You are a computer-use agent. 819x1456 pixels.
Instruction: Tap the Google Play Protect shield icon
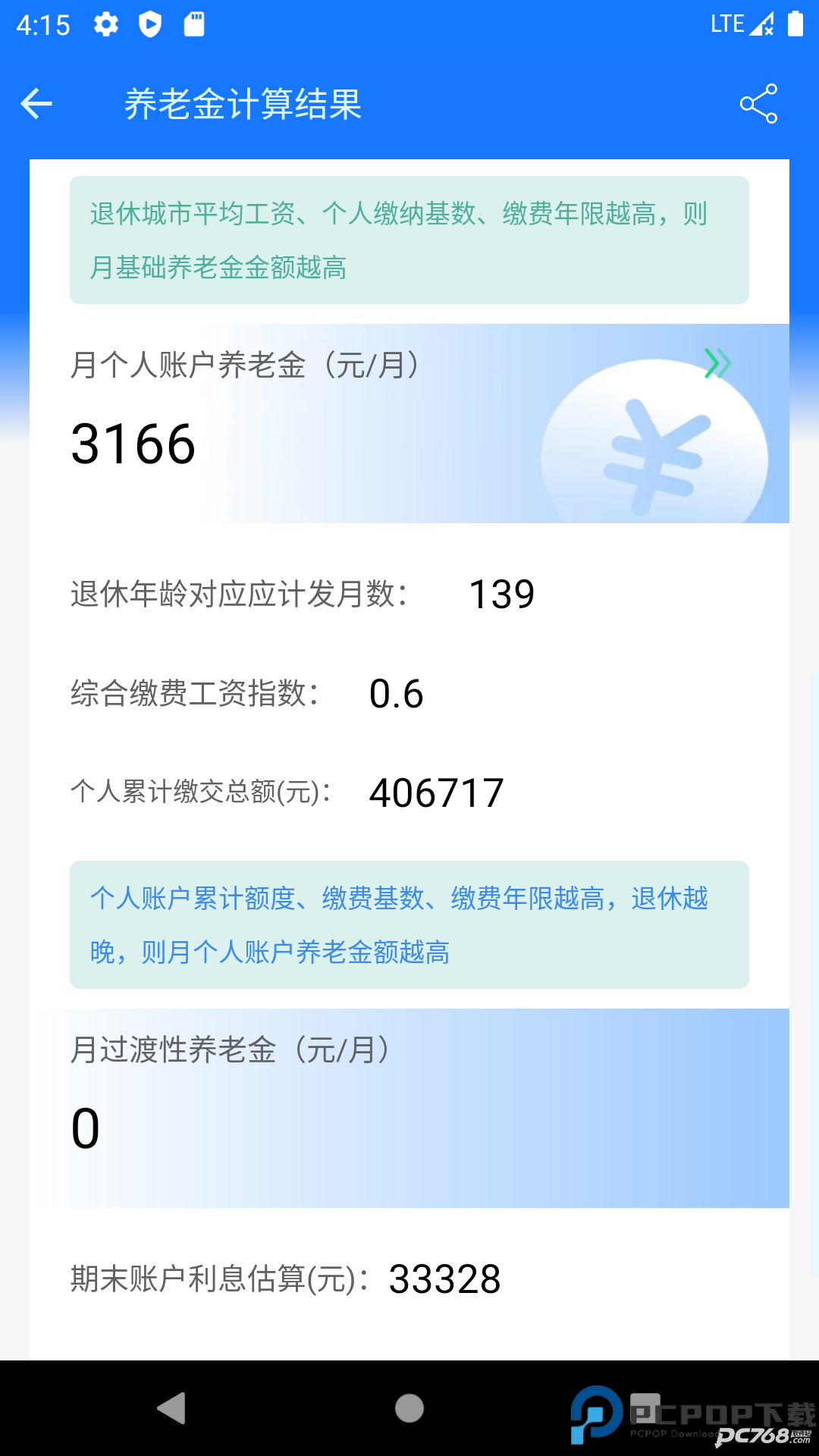152,24
